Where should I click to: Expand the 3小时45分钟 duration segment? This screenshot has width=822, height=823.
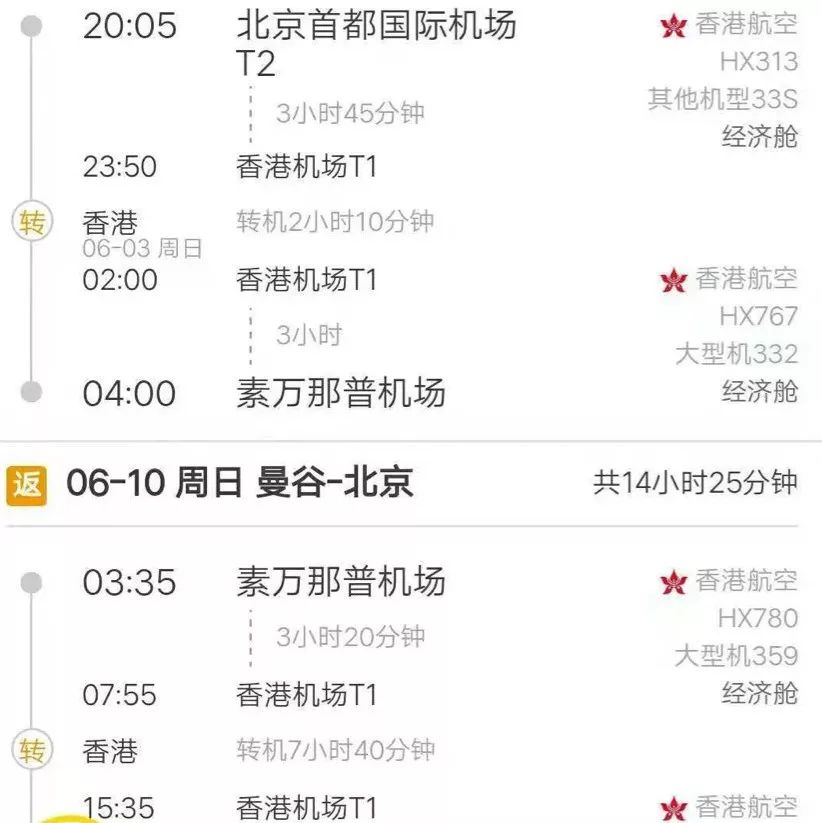coord(347,113)
